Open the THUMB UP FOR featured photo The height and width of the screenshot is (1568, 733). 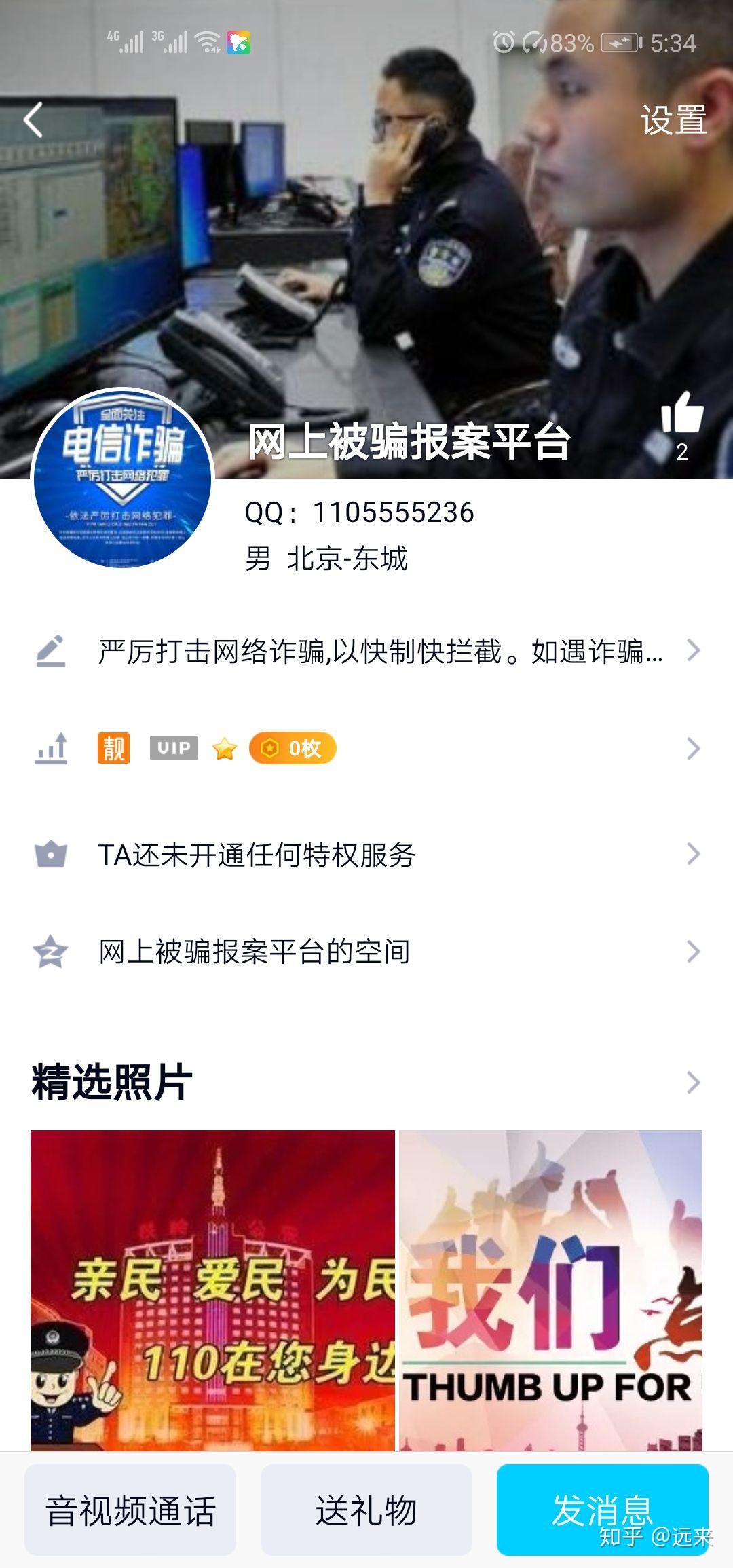(x=550, y=1290)
